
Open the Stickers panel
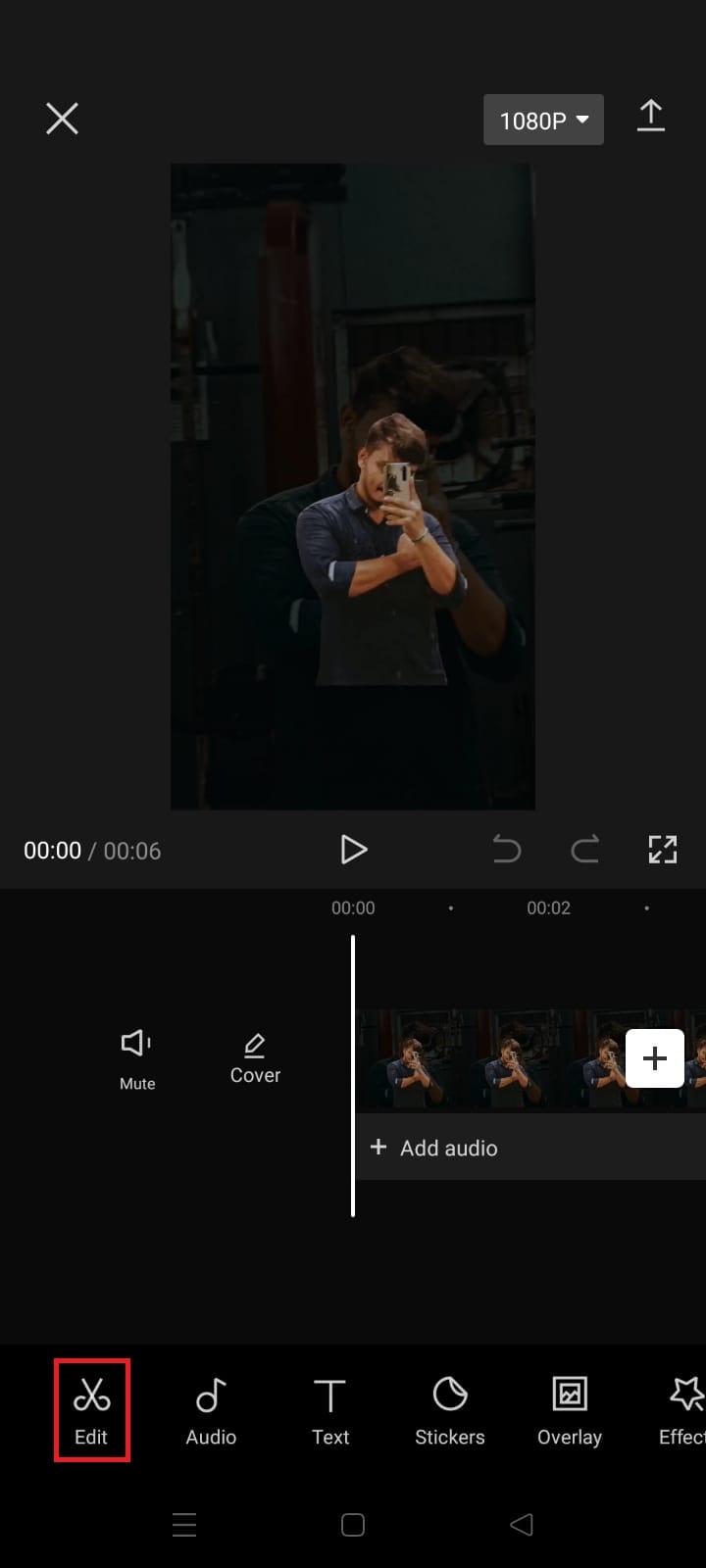pos(449,1409)
